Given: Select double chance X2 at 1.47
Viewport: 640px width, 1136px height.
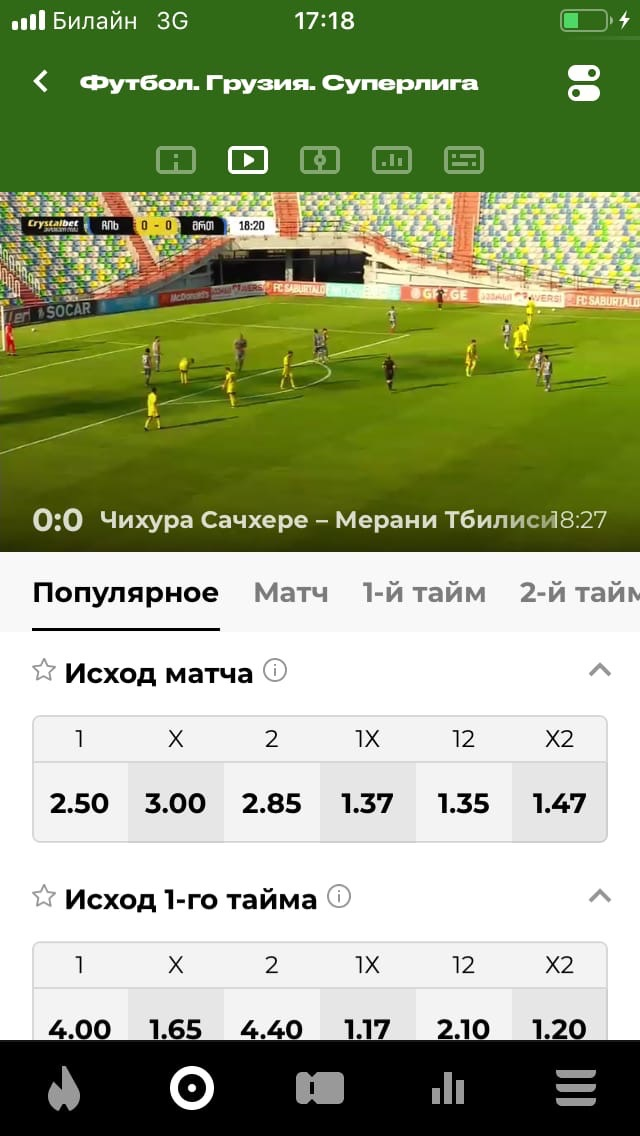Looking at the screenshot, I should tap(559, 803).
